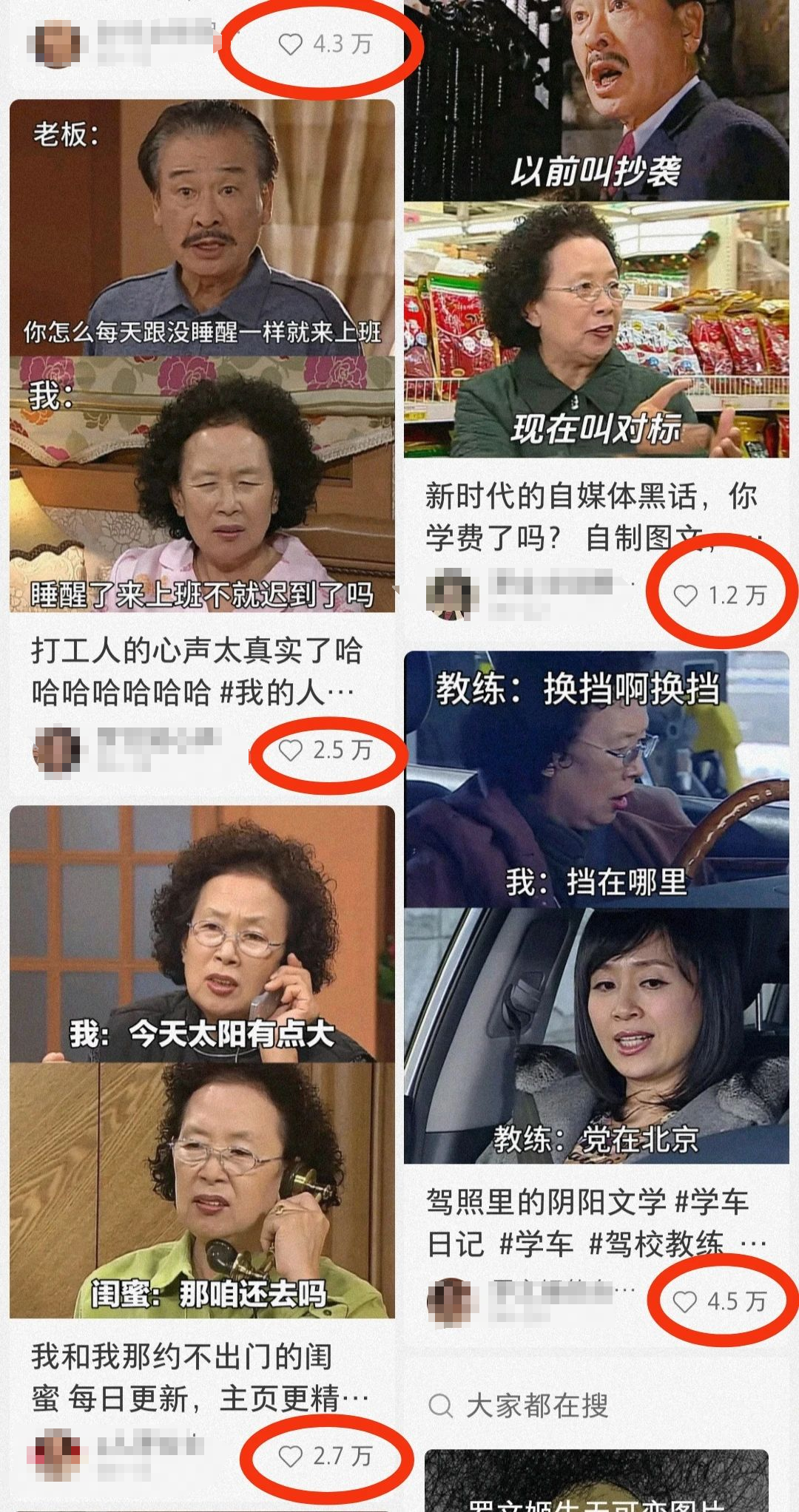The image size is (799, 1512).
Task: Open author avatar under 自媒体黑话 post
Action: point(450,594)
